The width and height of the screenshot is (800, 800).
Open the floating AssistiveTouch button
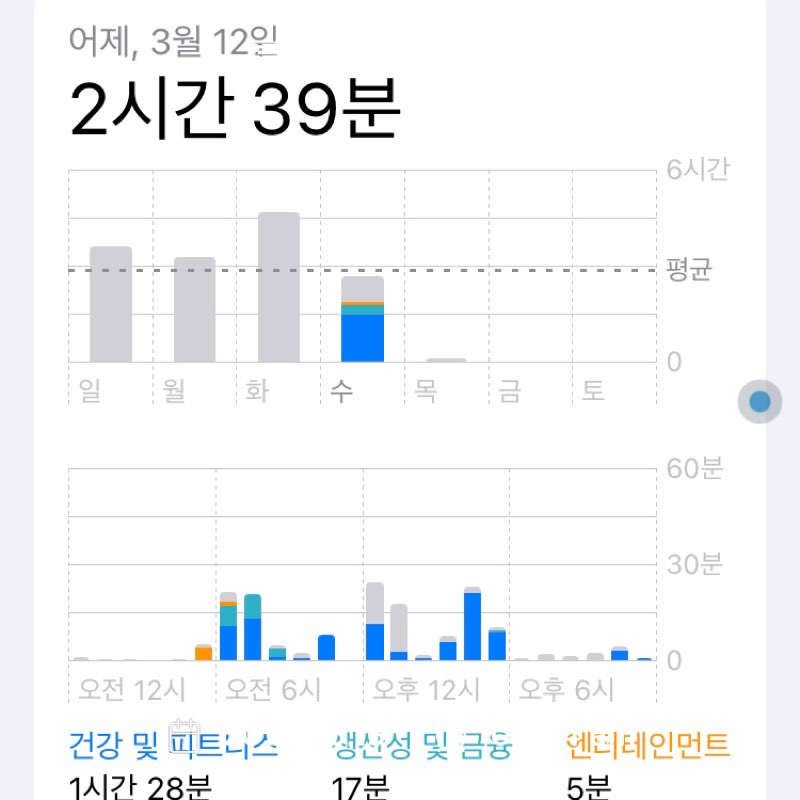pos(760,402)
